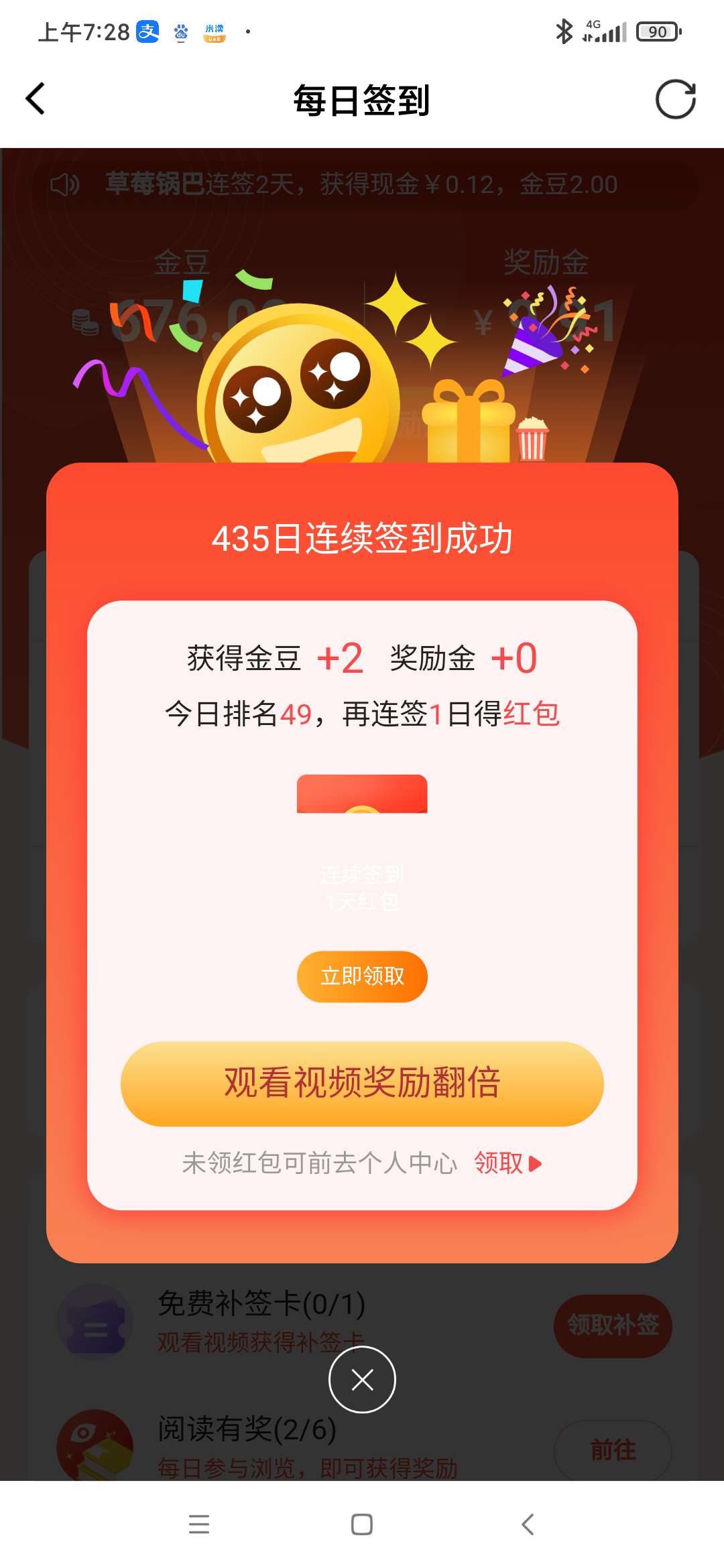Go back from the 每日签到 page
724x1568 pixels.
click(36, 99)
